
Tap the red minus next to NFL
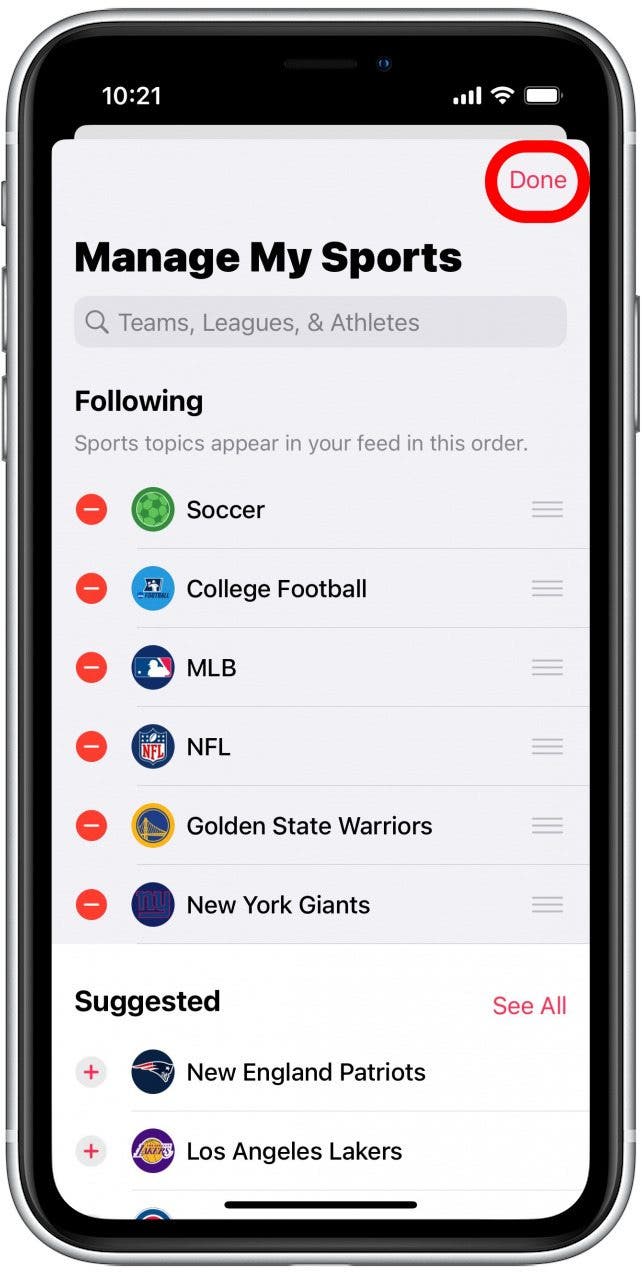tap(91, 747)
